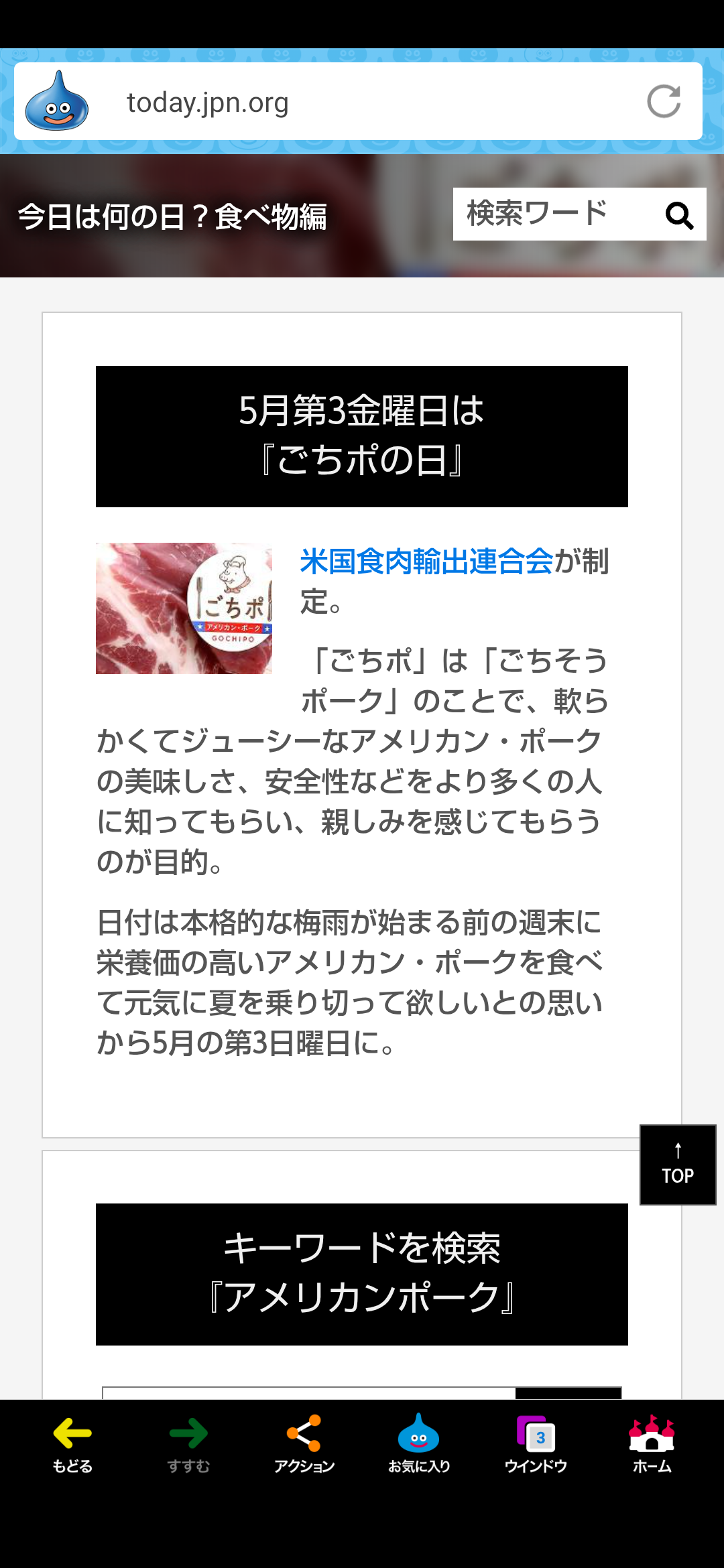Screen dimensions: 724x1568
Task: Reload the page with the refresh icon
Action: point(664,101)
